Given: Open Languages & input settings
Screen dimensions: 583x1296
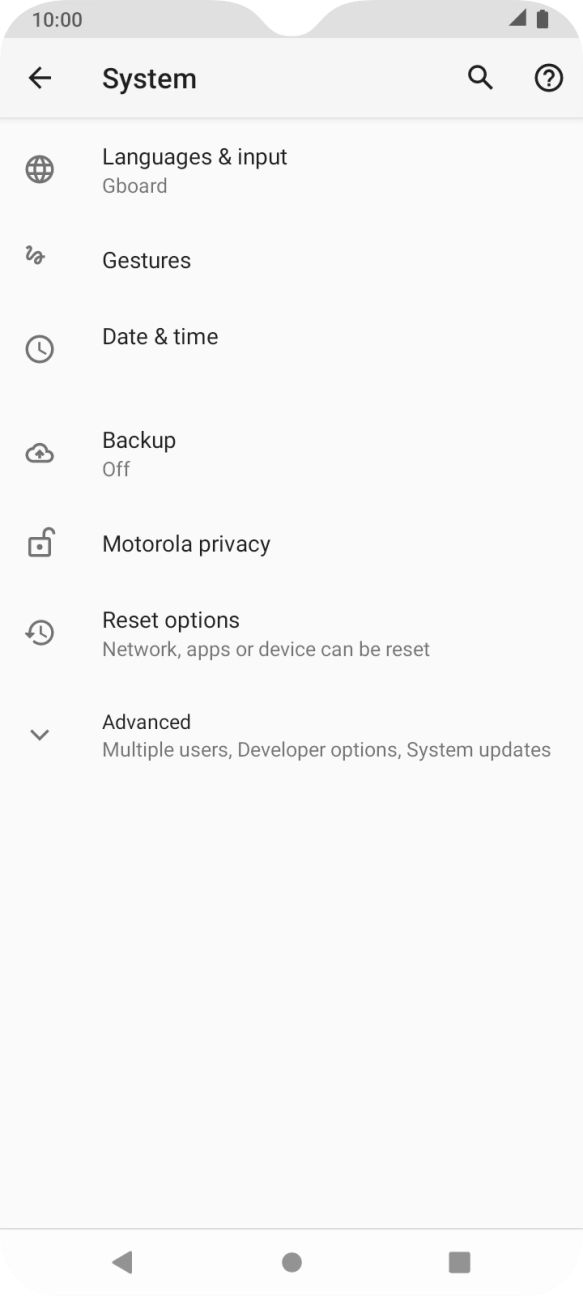Looking at the screenshot, I should click(x=291, y=170).
